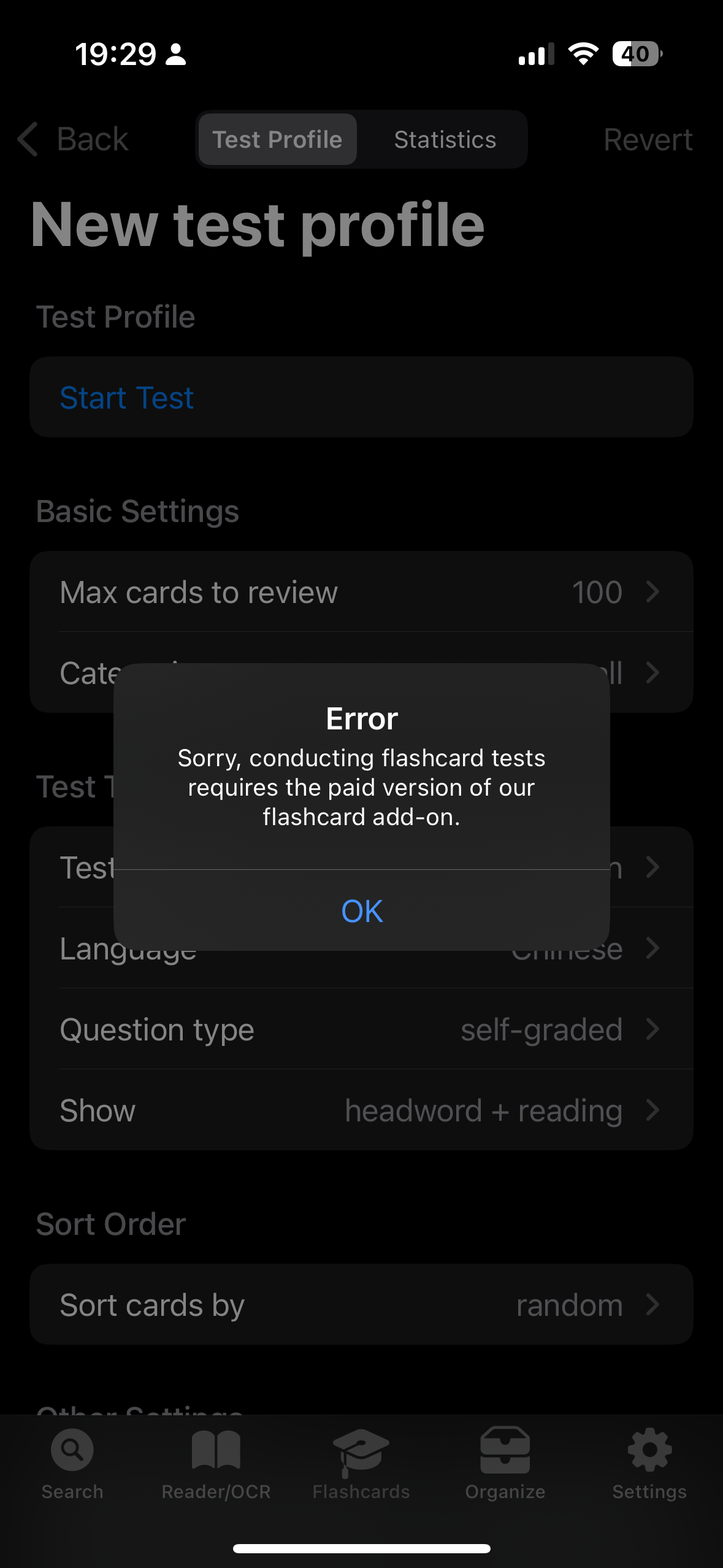Go back using the Back button
Viewport: 723px width, 1568px height.
(x=73, y=139)
